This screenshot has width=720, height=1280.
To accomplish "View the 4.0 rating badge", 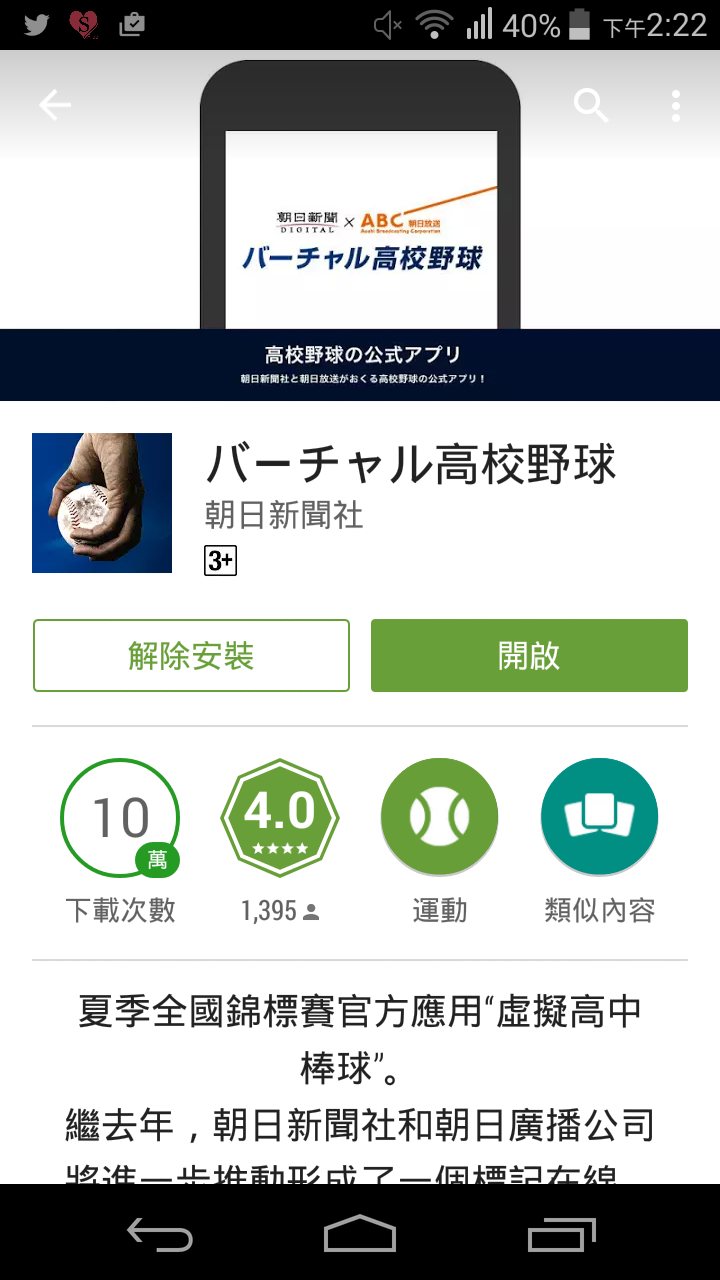I will [280, 818].
